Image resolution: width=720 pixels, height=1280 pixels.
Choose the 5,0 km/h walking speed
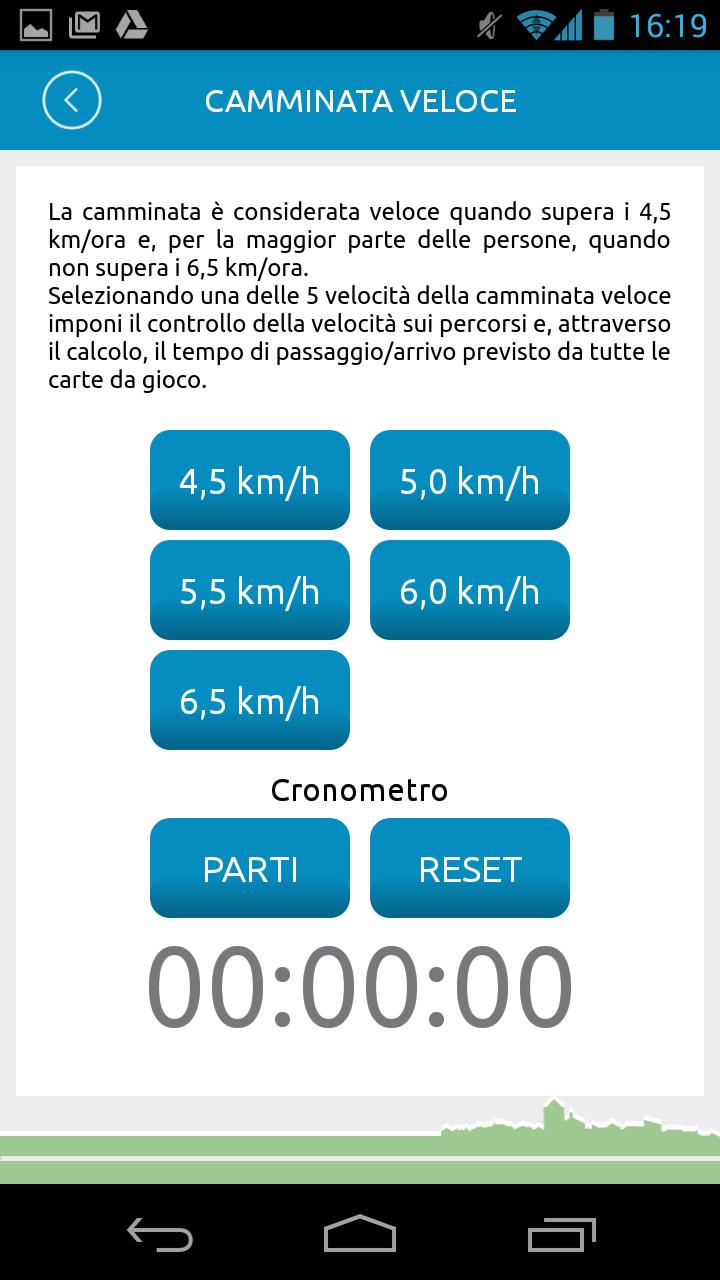(x=470, y=480)
